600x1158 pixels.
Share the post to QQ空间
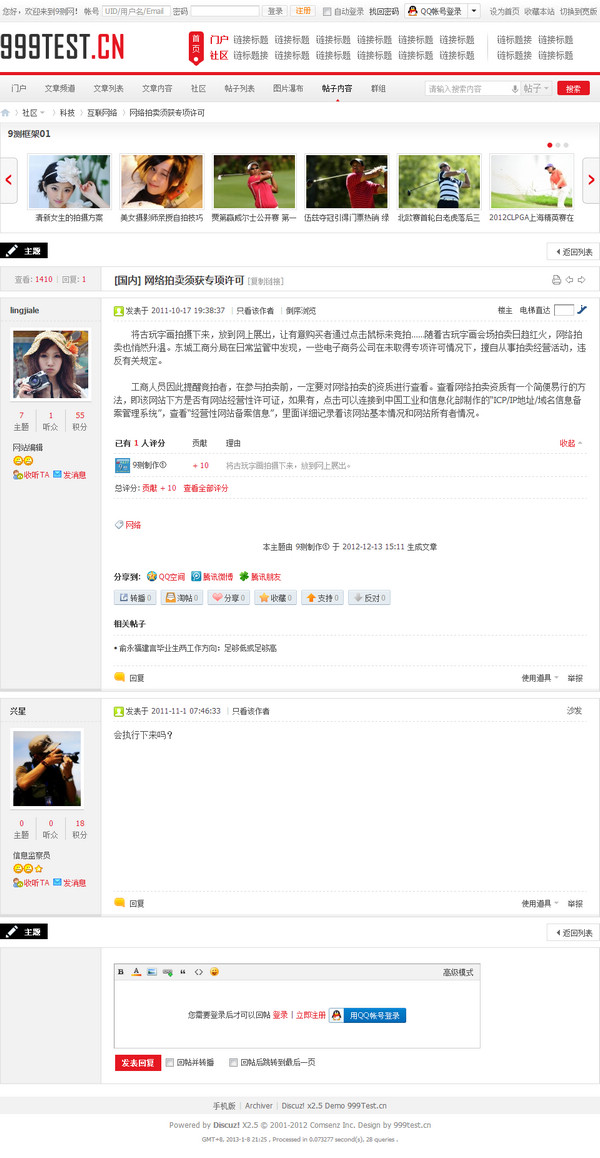click(x=166, y=576)
